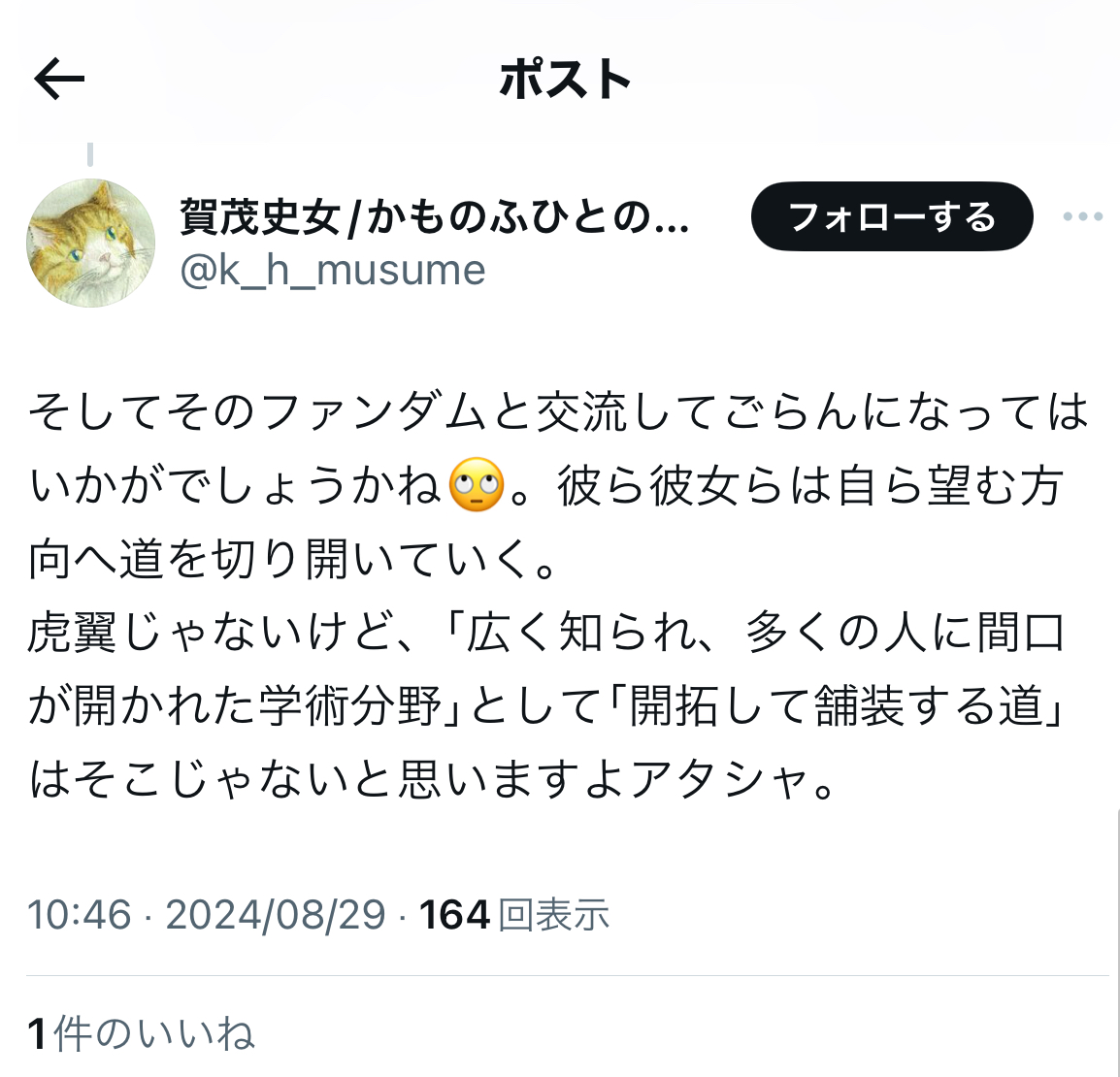Tap the フォローする button
This screenshot has height=1077, width=1120.
pos(891,216)
